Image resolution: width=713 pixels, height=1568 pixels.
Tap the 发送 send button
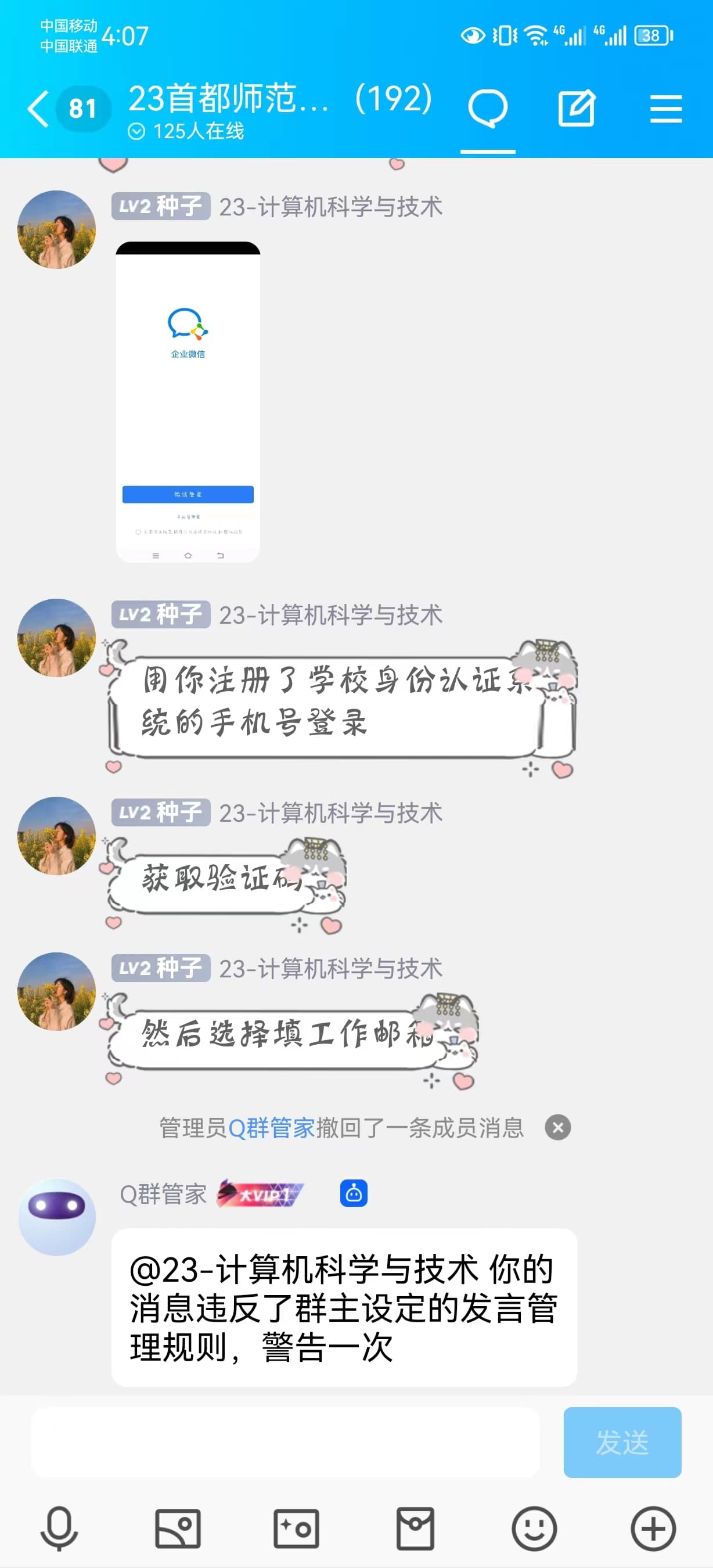point(622,1441)
